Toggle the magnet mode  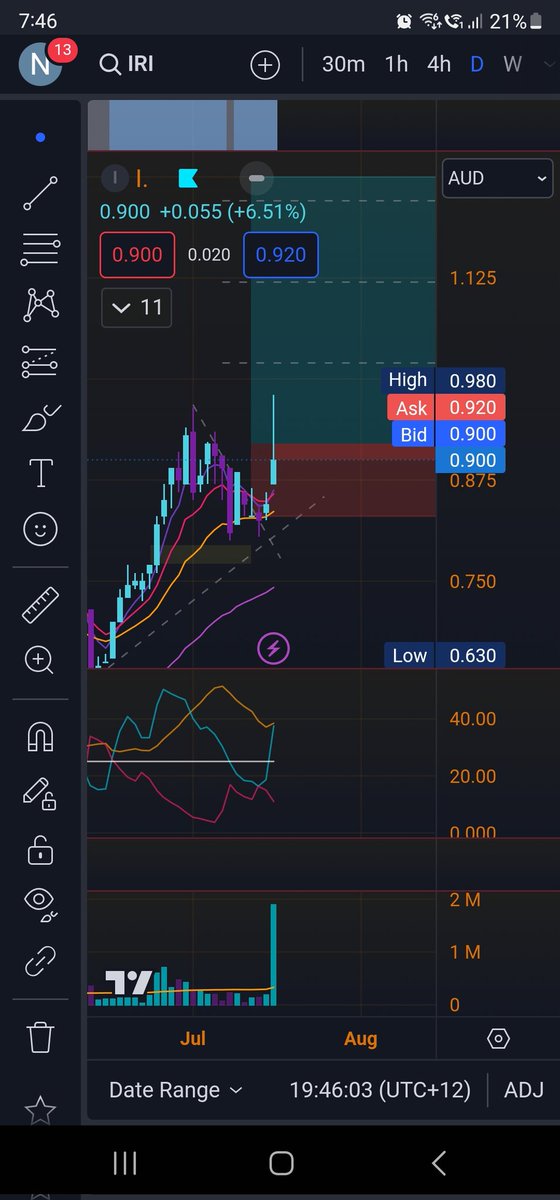tap(40, 737)
